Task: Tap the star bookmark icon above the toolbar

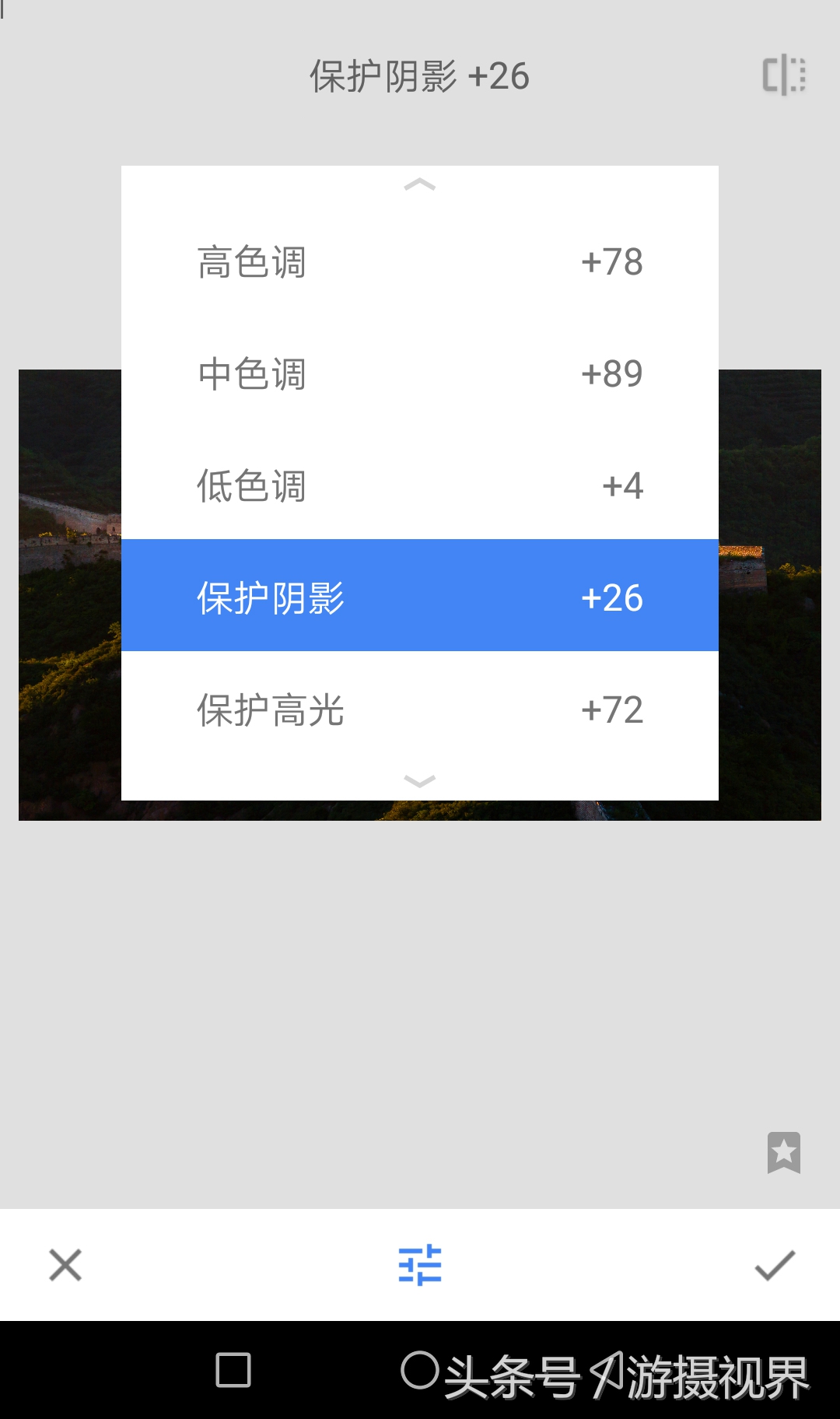Action: (783, 1153)
